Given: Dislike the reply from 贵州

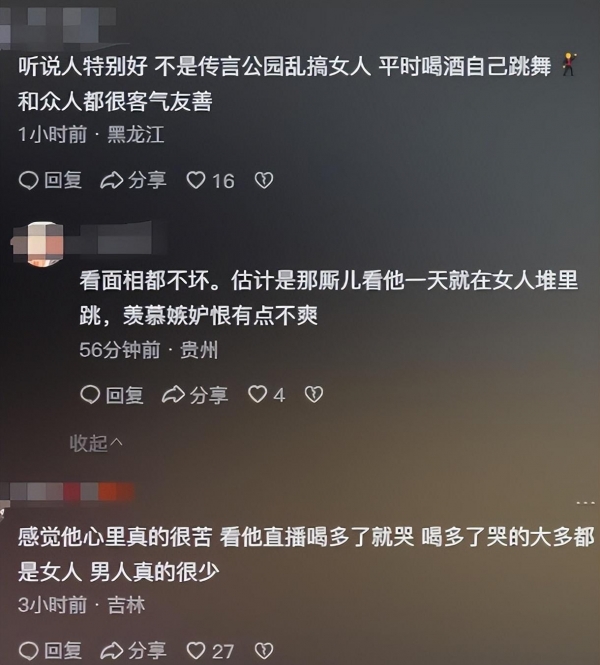Looking at the screenshot, I should click(314, 395).
